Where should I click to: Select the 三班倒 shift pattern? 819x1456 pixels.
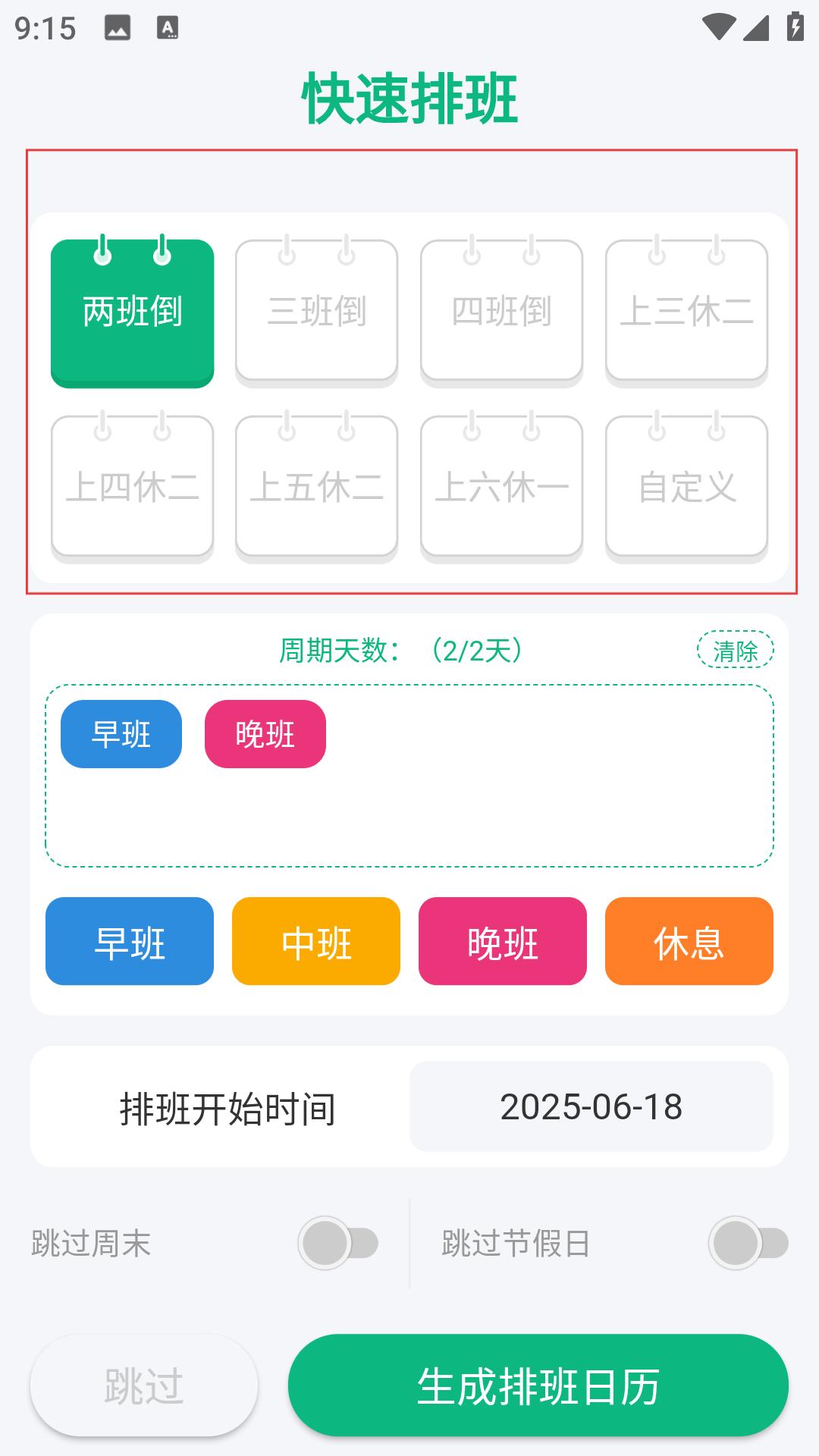[x=317, y=312]
